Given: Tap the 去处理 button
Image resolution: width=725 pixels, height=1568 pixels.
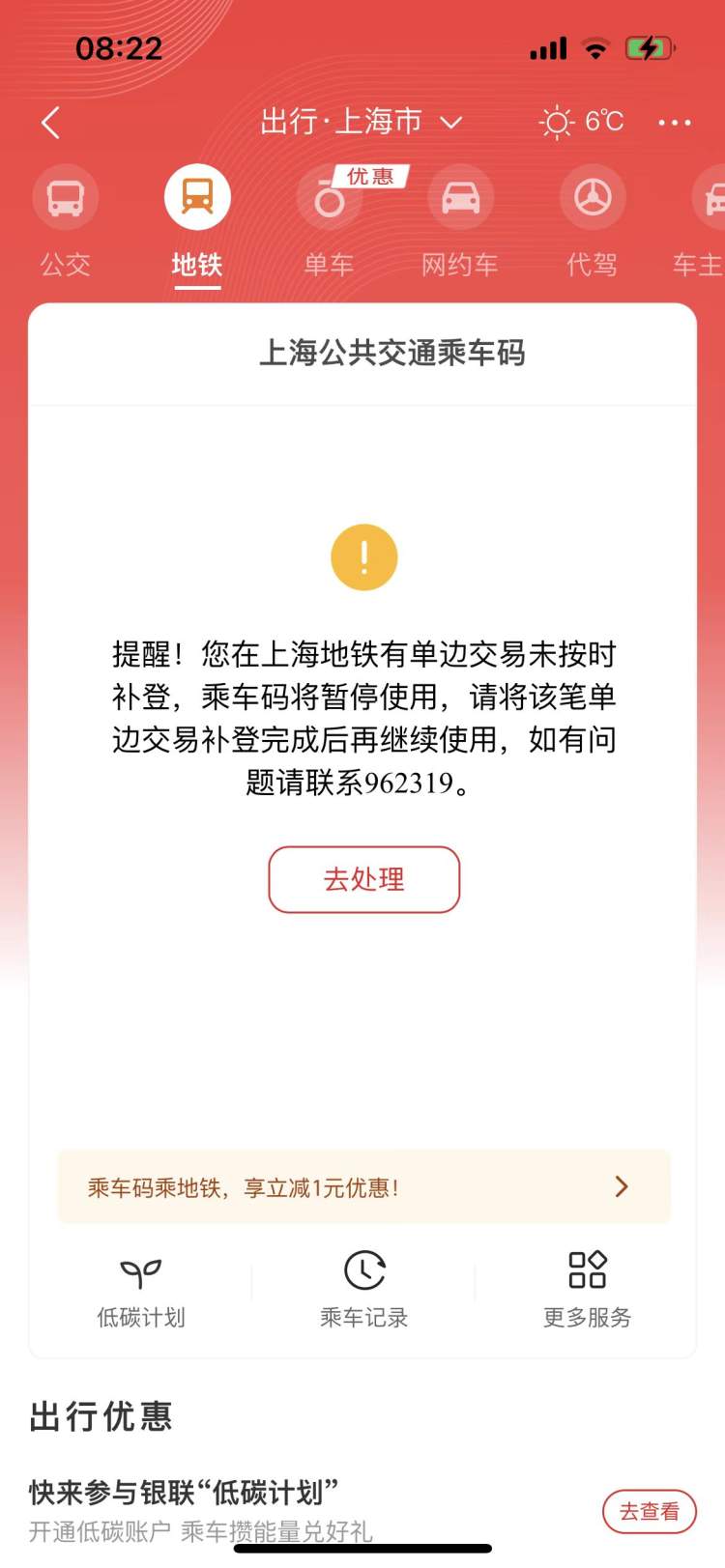Looking at the screenshot, I should pyautogui.click(x=363, y=879).
